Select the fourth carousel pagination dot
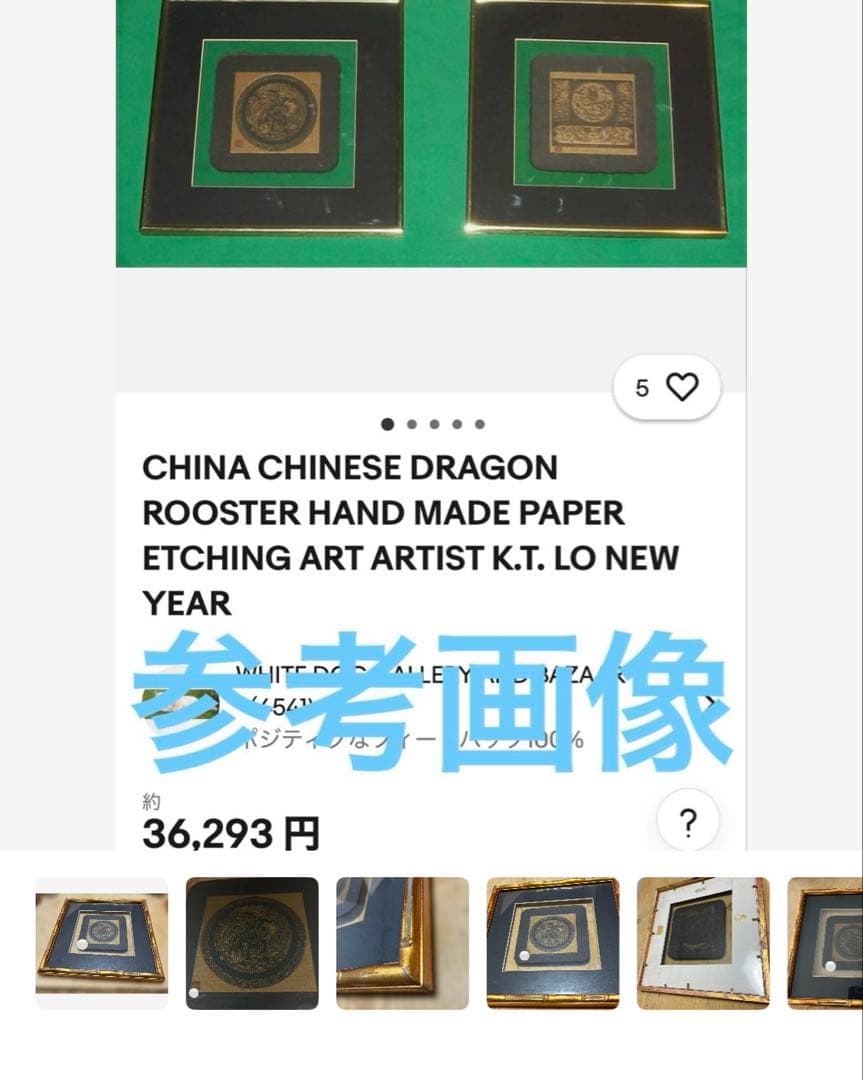 (457, 424)
